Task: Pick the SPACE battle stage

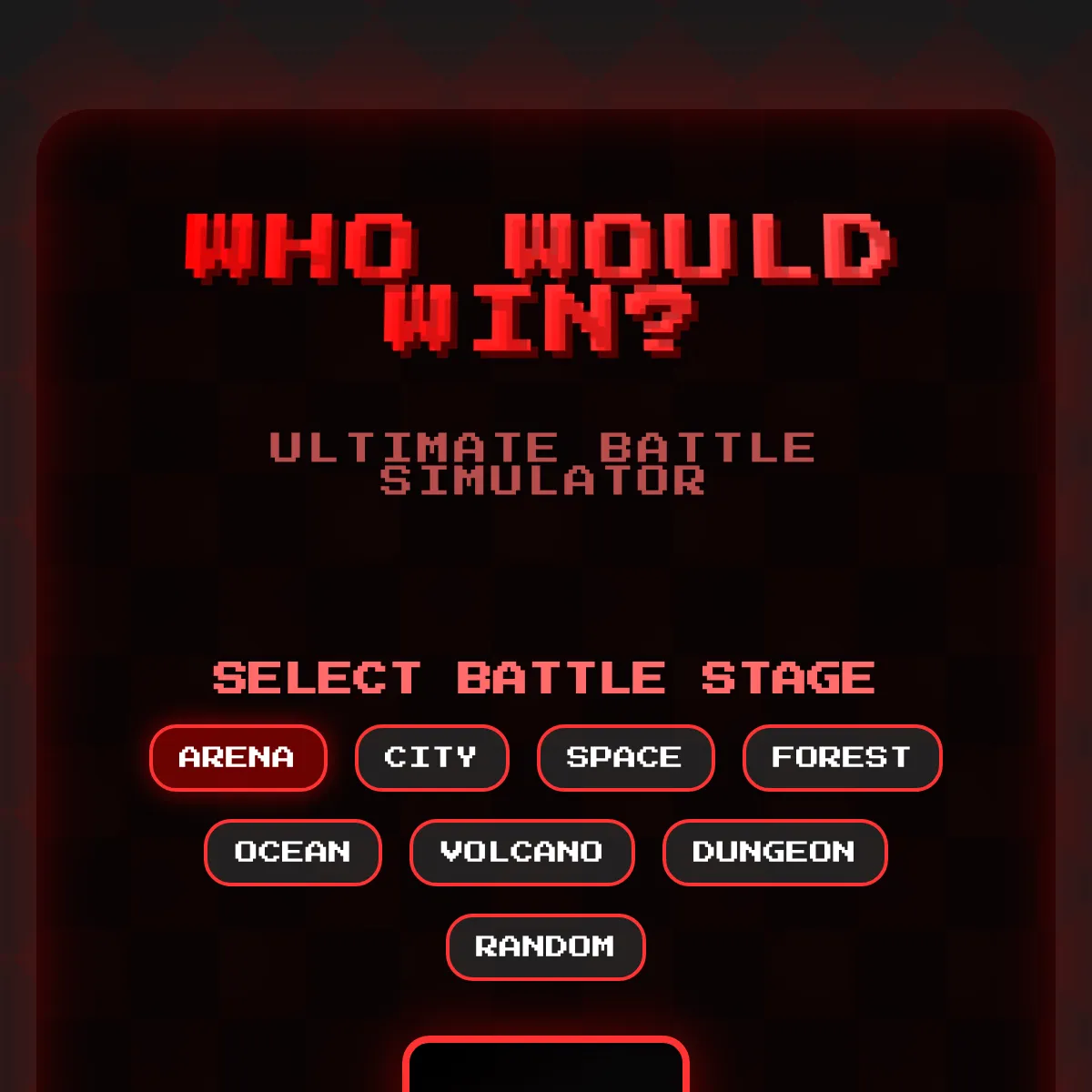Action: pos(625,758)
